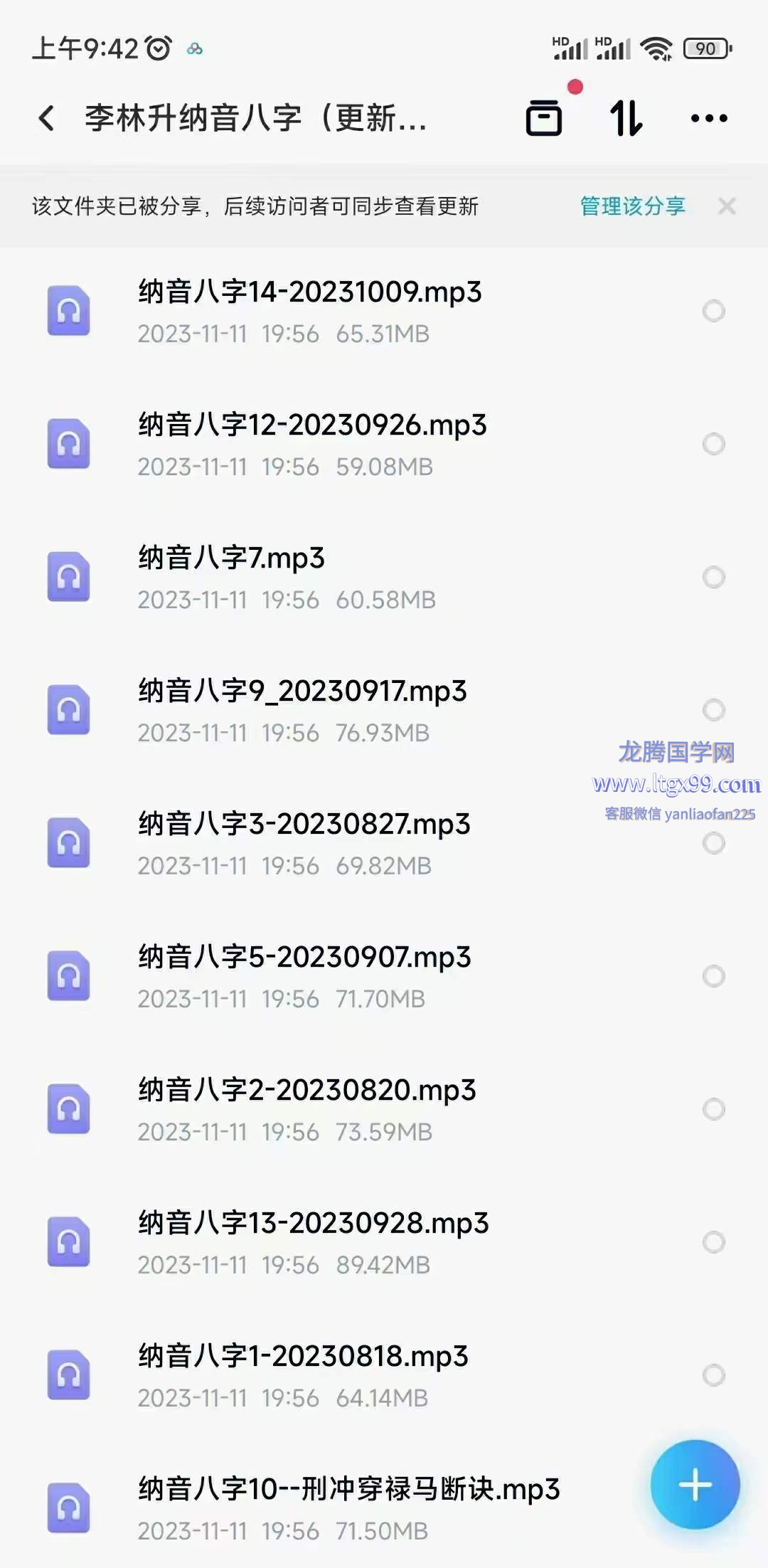Open file 纳音八字9_20230917.mp3
This screenshot has width=768, height=1568.
coord(384,710)
